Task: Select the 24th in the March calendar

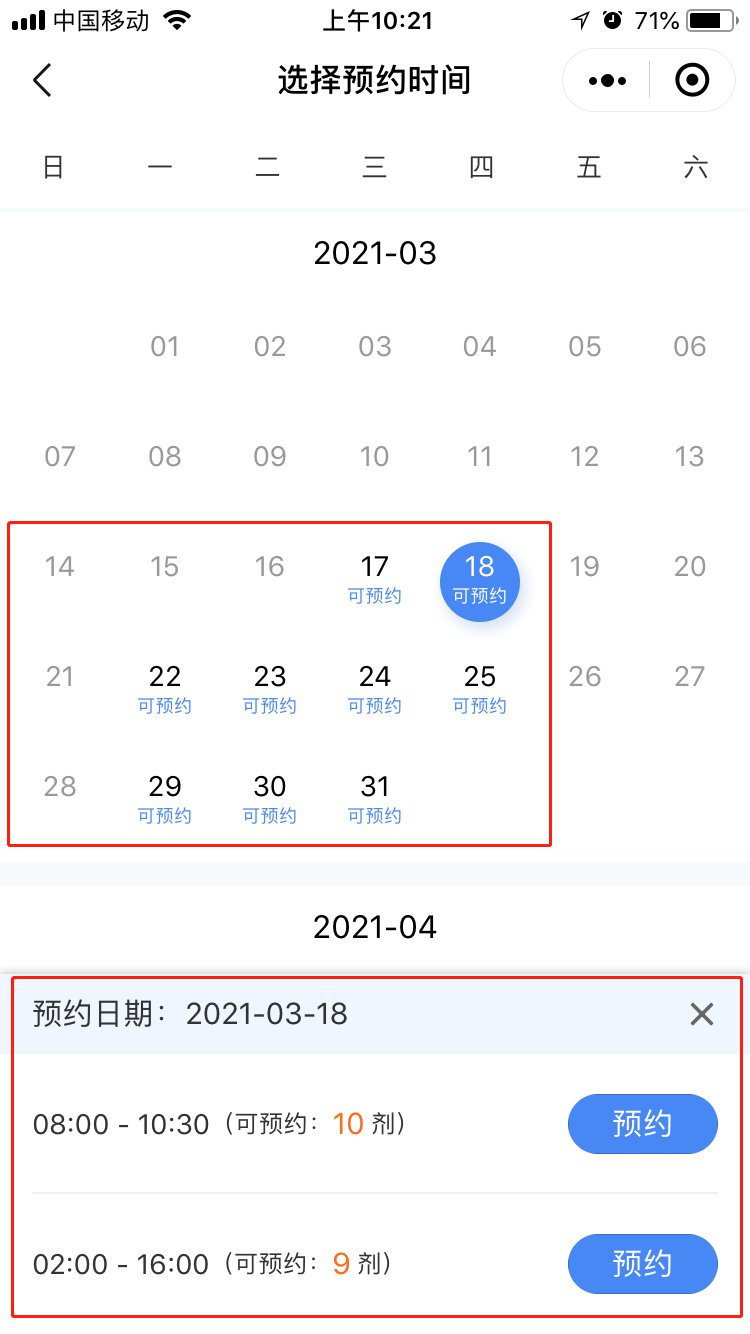Action: [x=375, y=689]
